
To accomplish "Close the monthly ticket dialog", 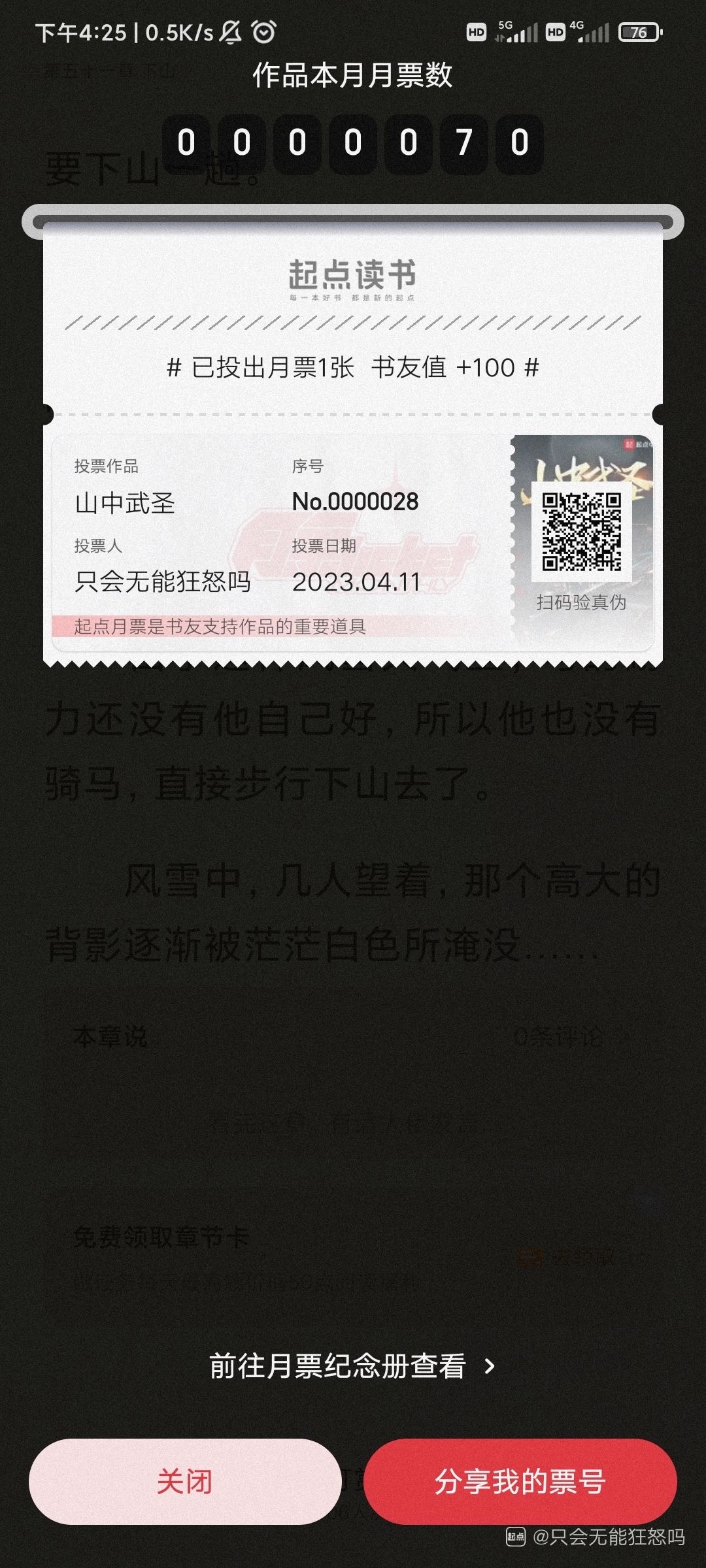I will click(x=185, y=1481).
